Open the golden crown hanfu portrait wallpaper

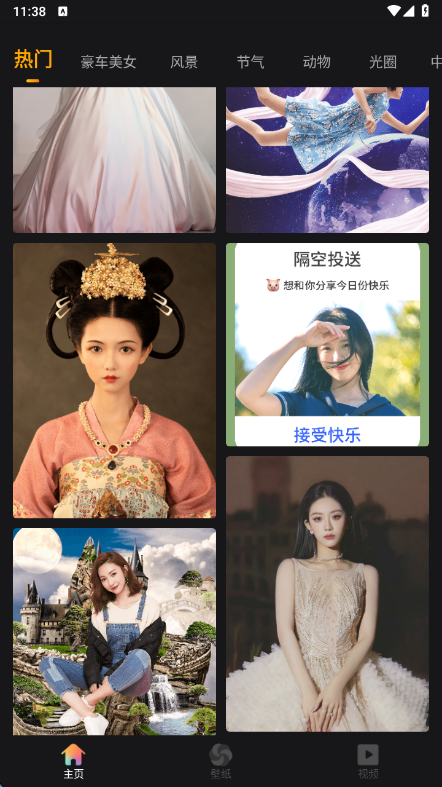[114, 380]
